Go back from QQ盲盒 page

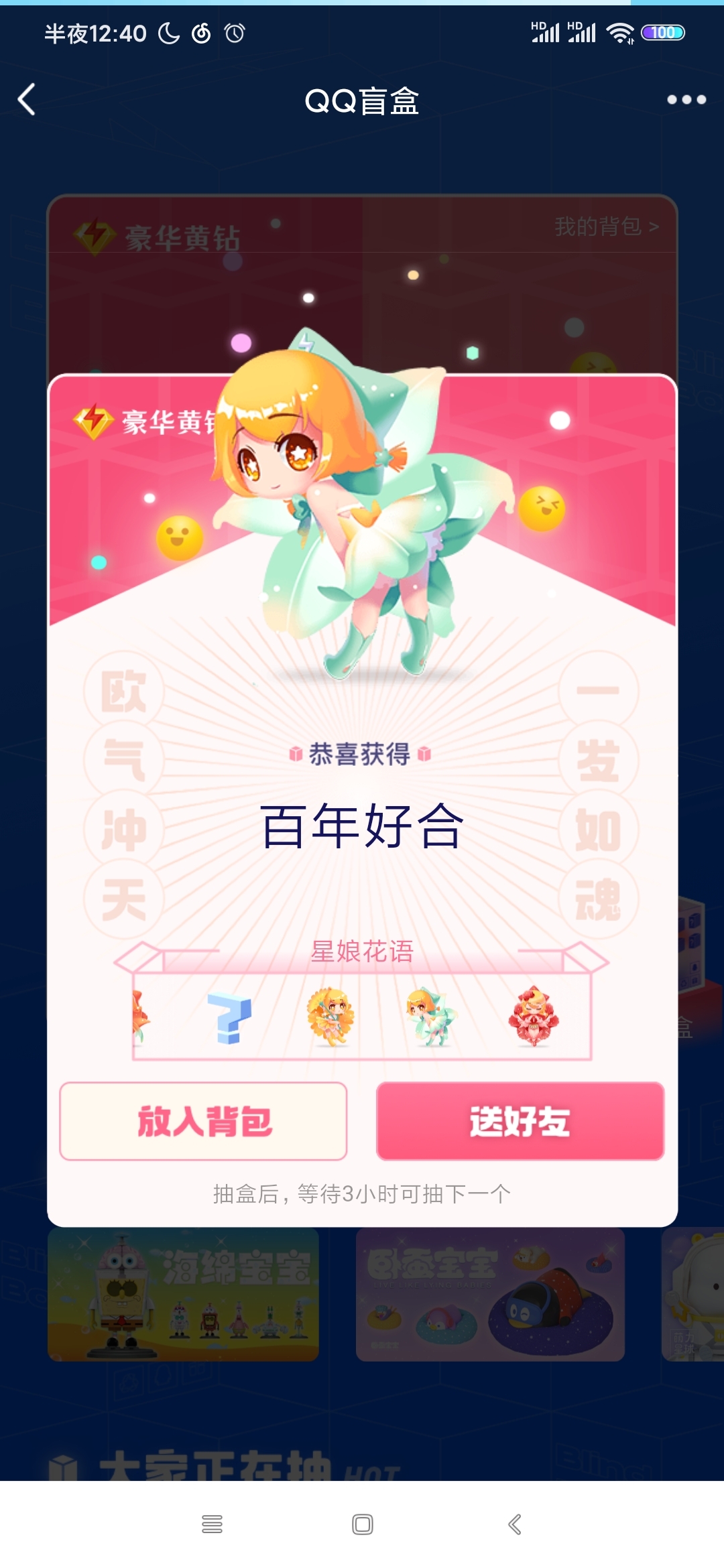point(27,100)
